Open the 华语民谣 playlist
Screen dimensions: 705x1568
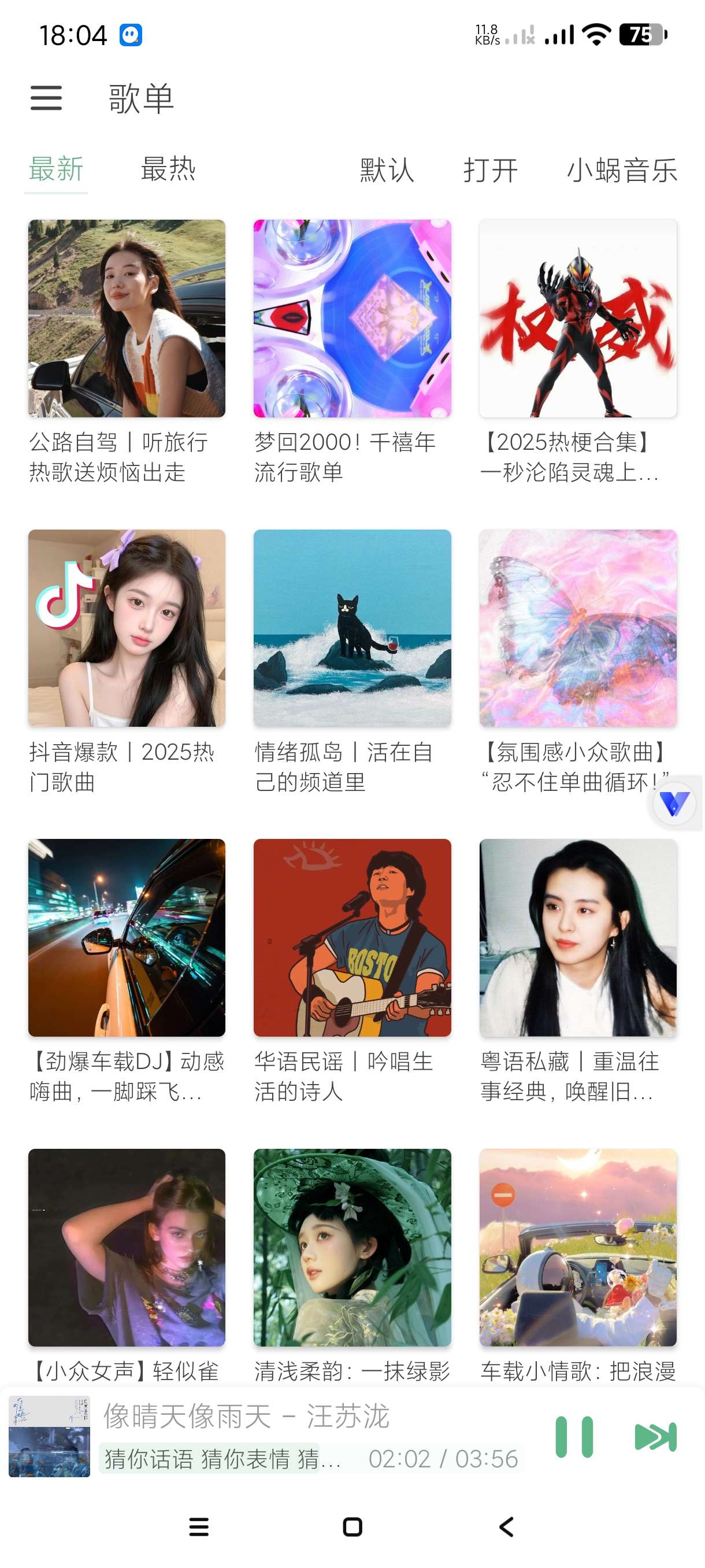click(x=352, y=937)
